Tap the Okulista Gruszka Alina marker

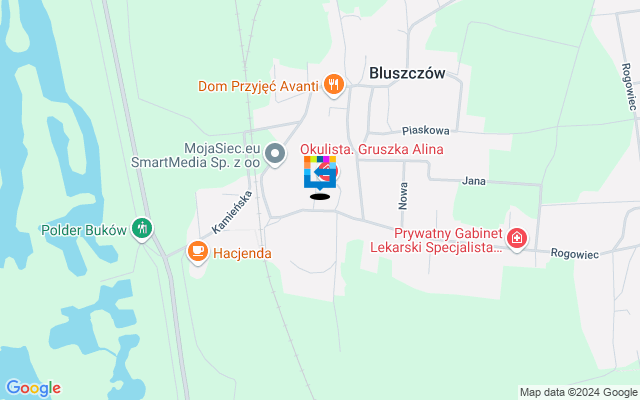tap(332, 171)
